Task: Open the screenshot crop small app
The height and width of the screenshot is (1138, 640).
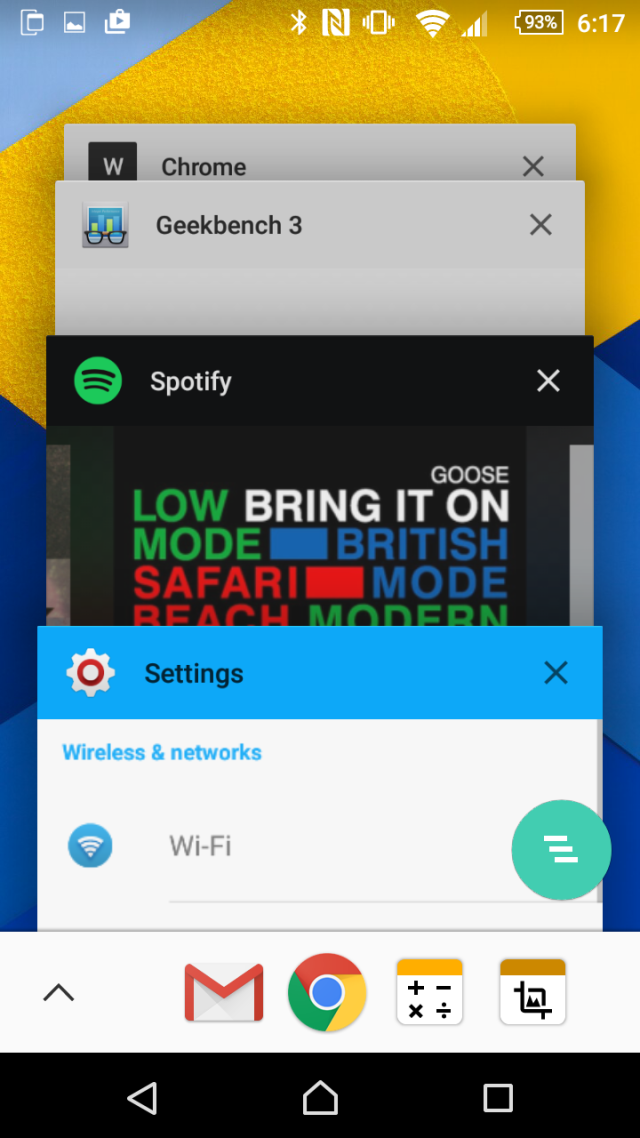Action: pos(532,992)
